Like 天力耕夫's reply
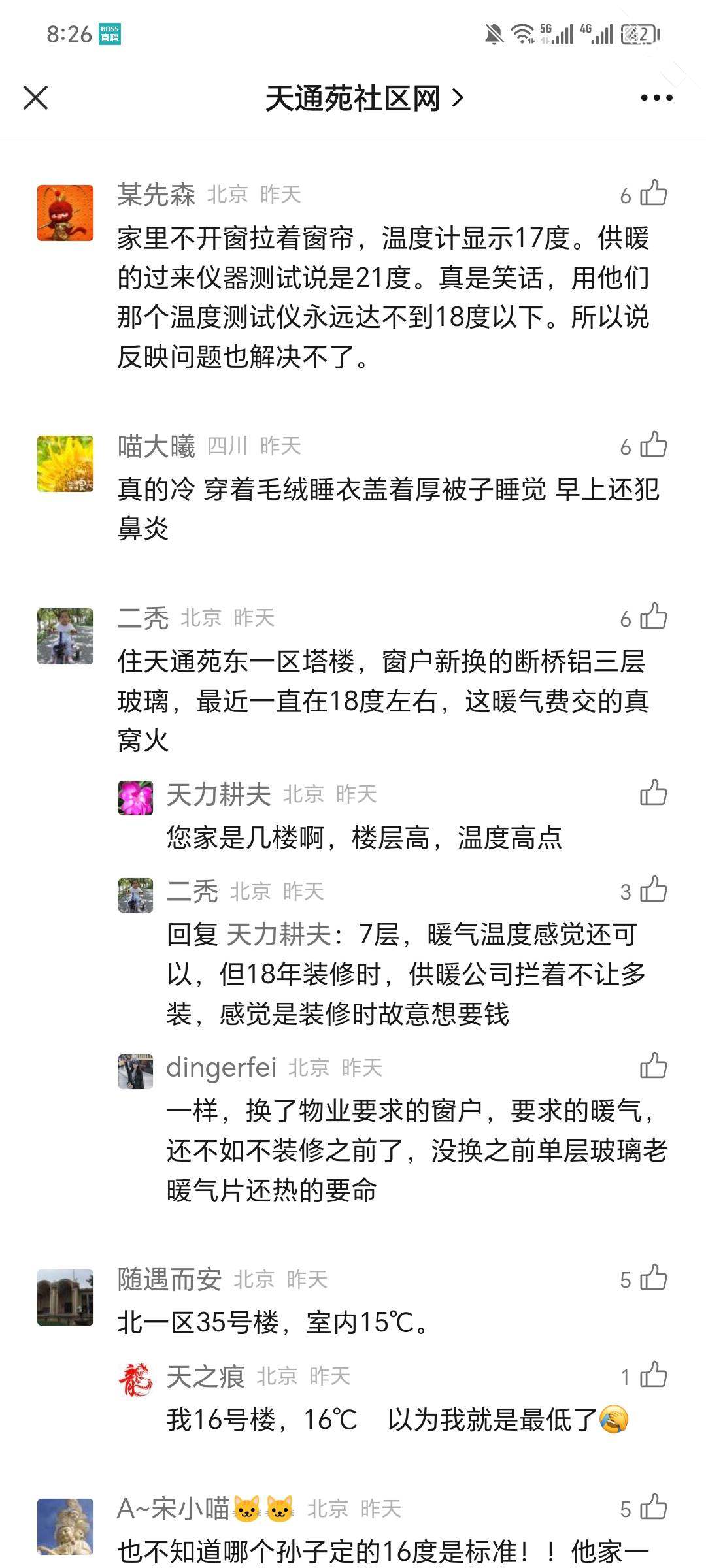This screenshot has width=706, height=1568. [653, 792]
